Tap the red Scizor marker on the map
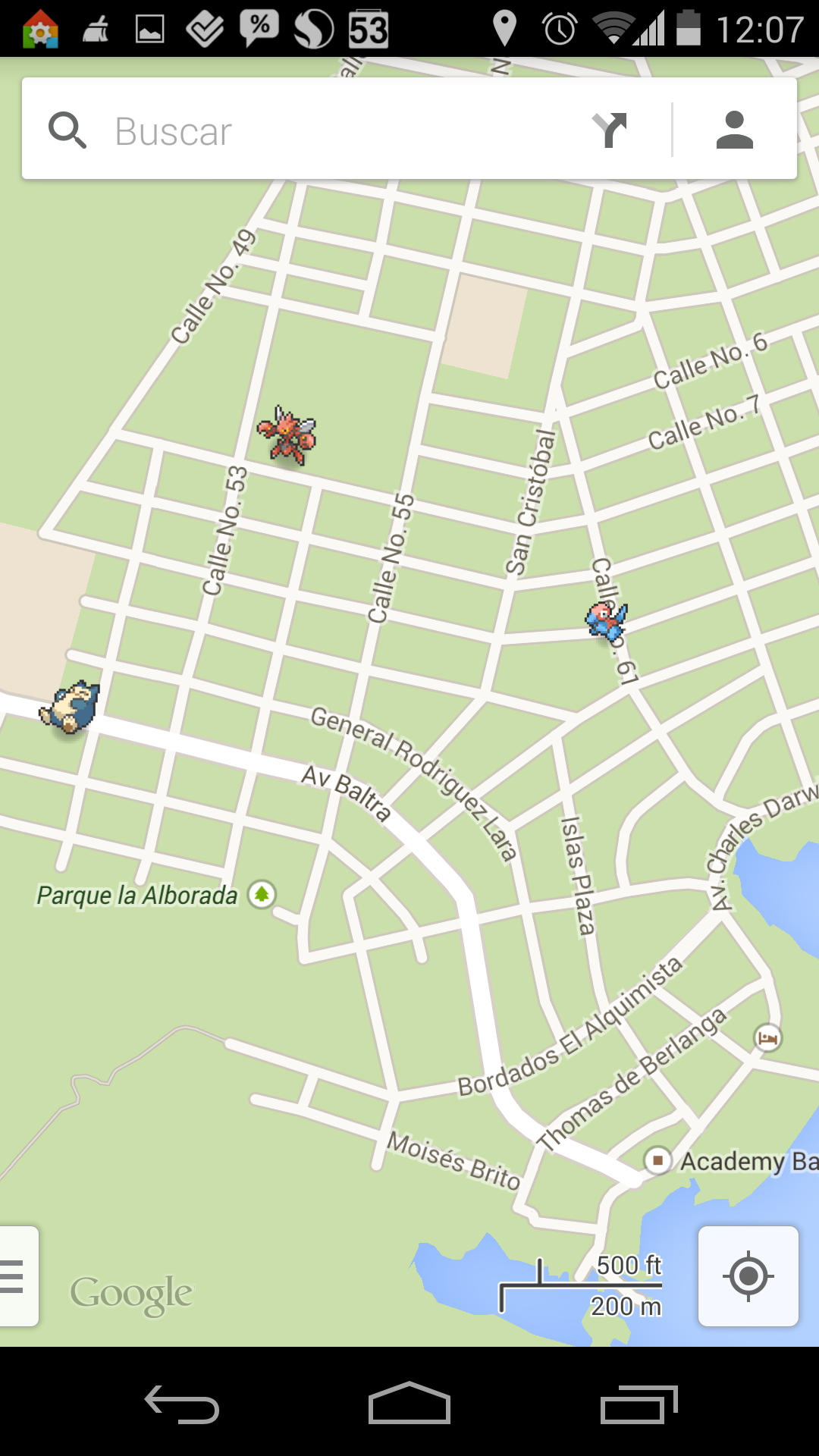Image resolution: width=819 pixels, height=1456 pixels. pyautogui.click(x=287, y=435)
